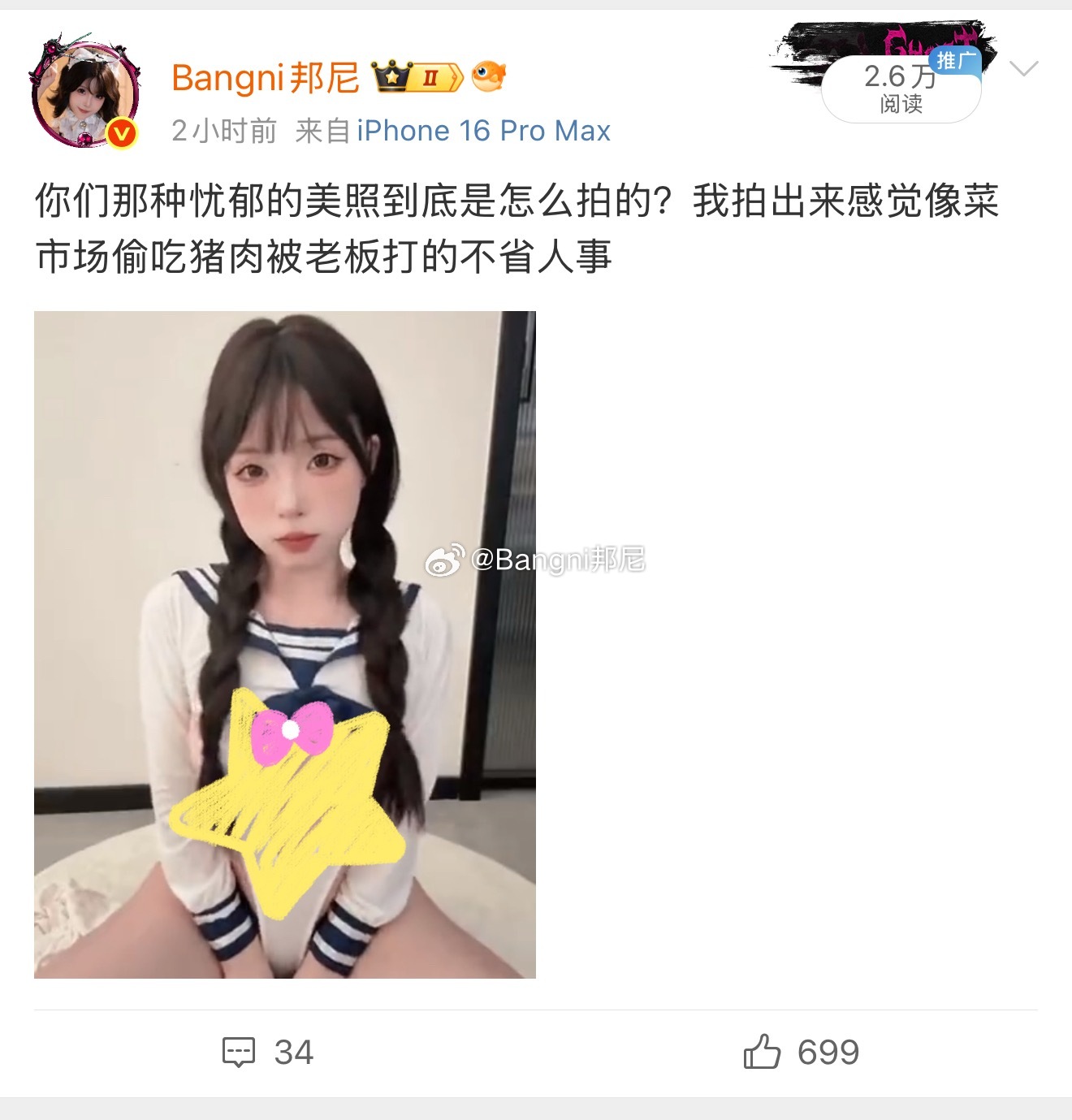This screenshot has width=1072, height=1120.
Task: Tap the 2.6万 阅读 promote button
Action: click(901, 89)
